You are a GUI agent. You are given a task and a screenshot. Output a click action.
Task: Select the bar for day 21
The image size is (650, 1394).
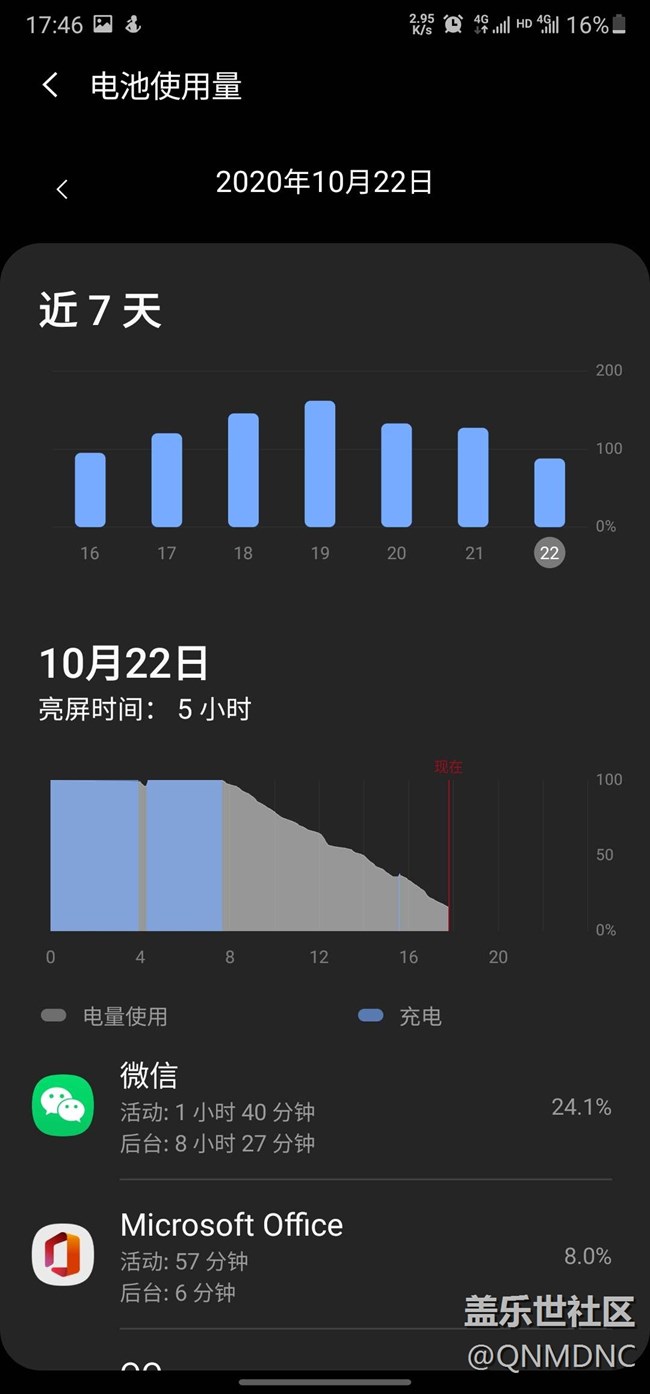473,477
